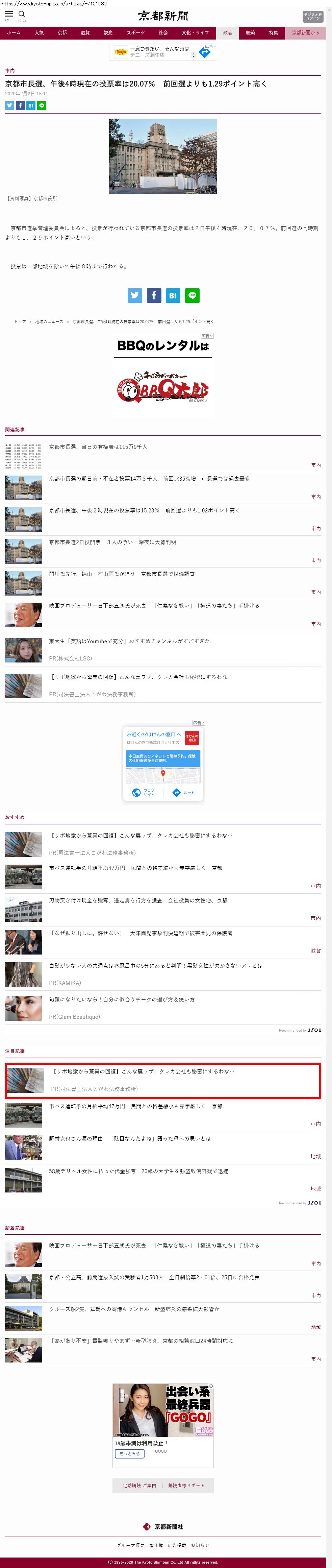
Task: Open 京都市長選2日投開票 3人の争い article
Action: click(x=112, y=542)
